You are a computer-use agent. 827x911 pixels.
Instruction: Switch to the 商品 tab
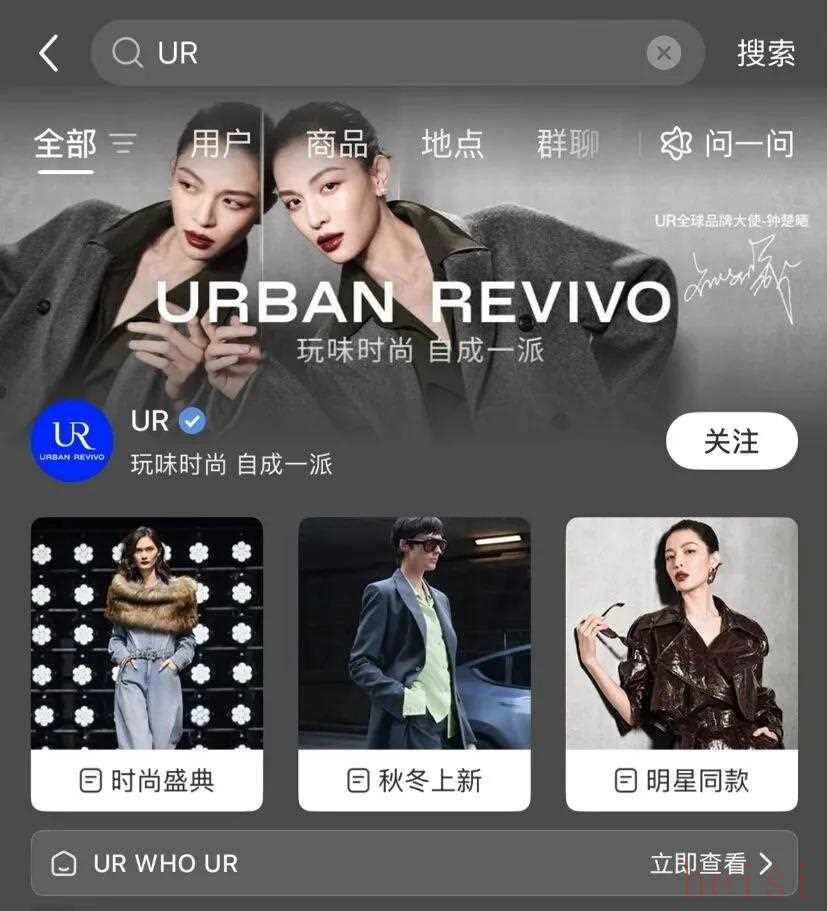point(337,144)
